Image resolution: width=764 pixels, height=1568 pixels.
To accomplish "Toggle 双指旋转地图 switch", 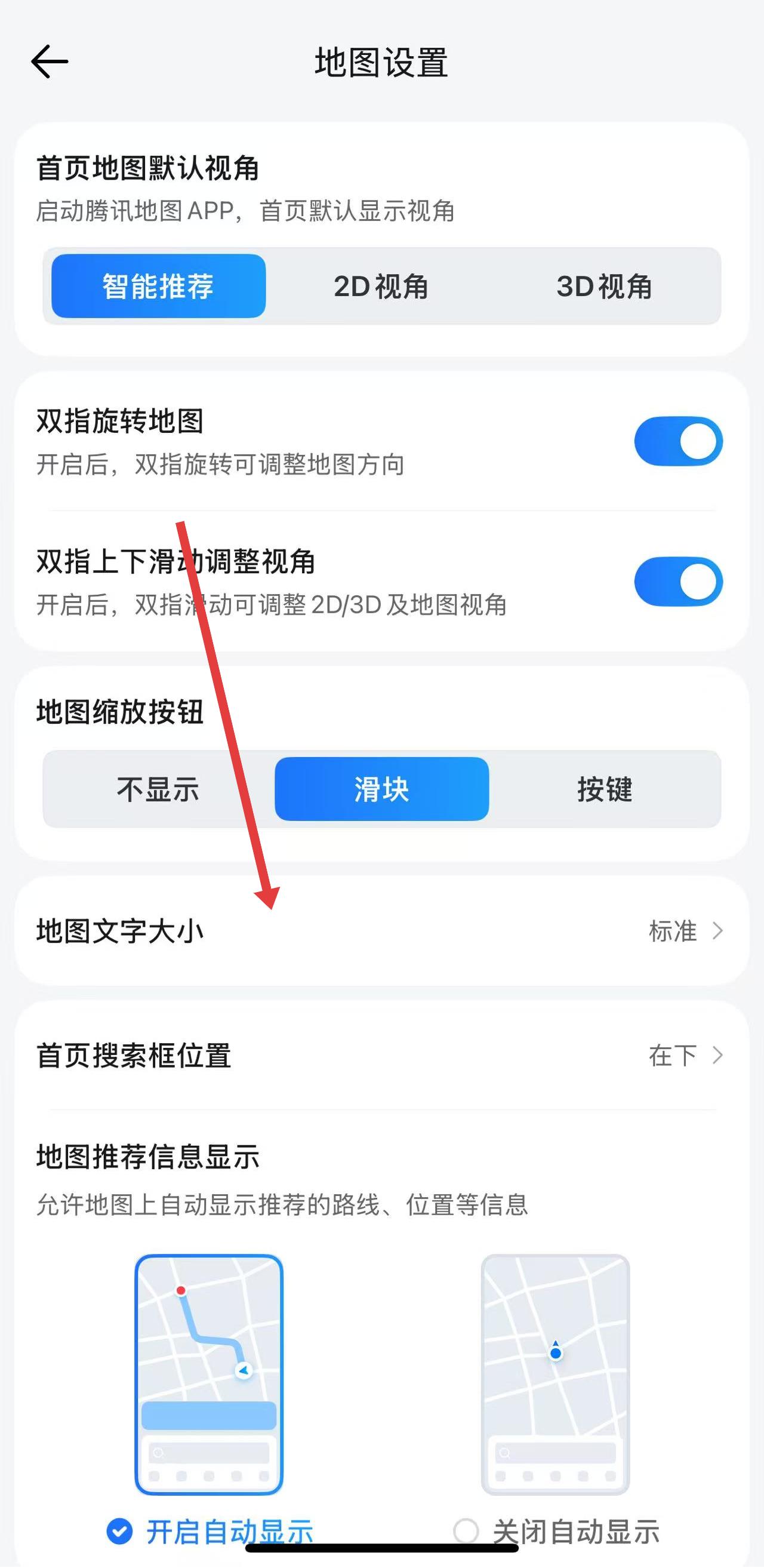I will (x=678, y=441).
